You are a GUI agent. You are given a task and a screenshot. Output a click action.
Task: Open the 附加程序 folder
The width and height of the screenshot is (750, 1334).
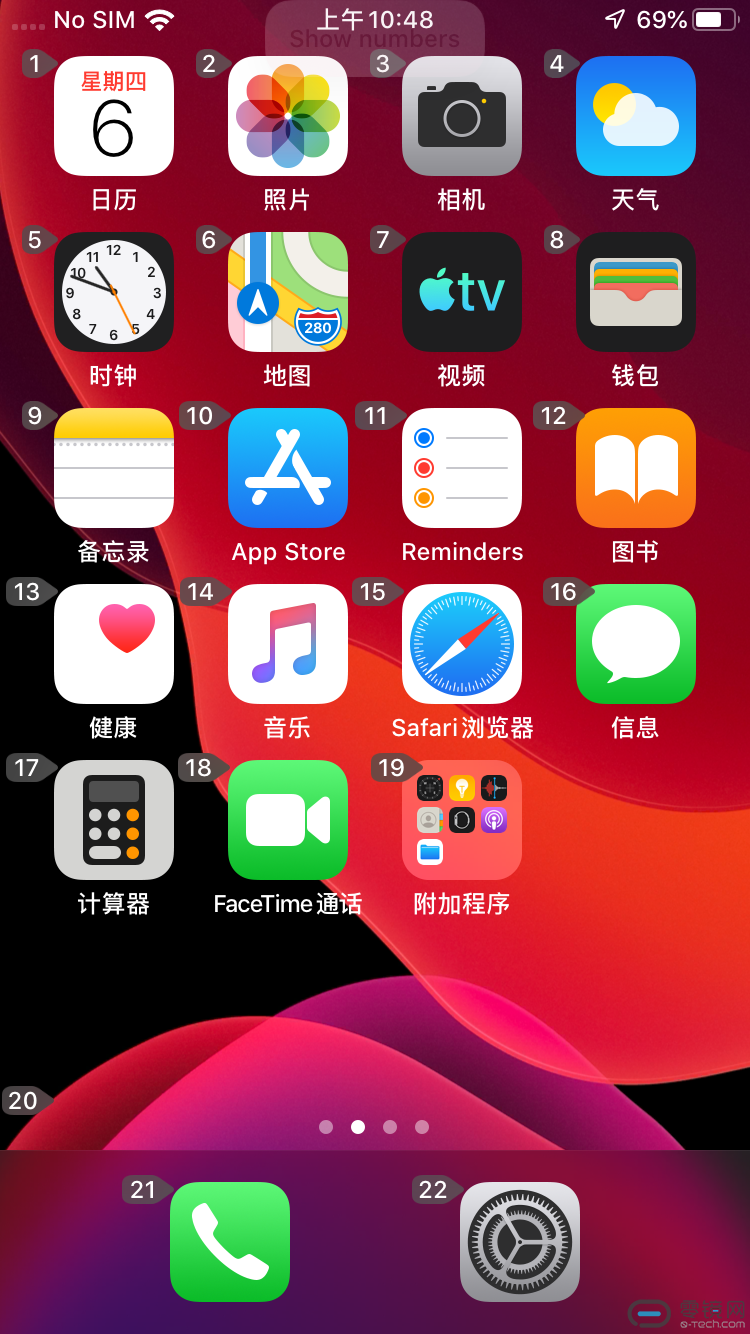[x=461, y=820]
